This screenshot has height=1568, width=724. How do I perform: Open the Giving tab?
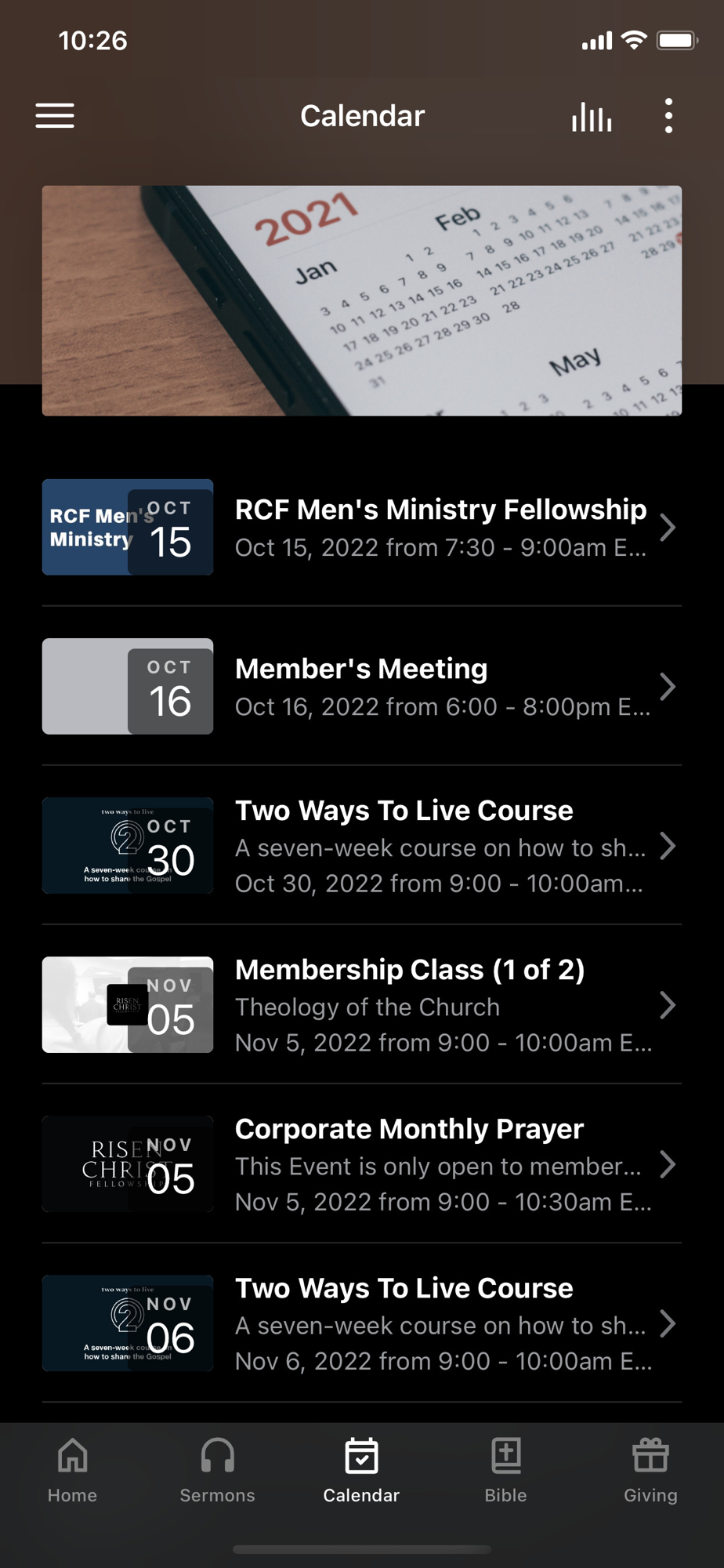[650, 1471]
